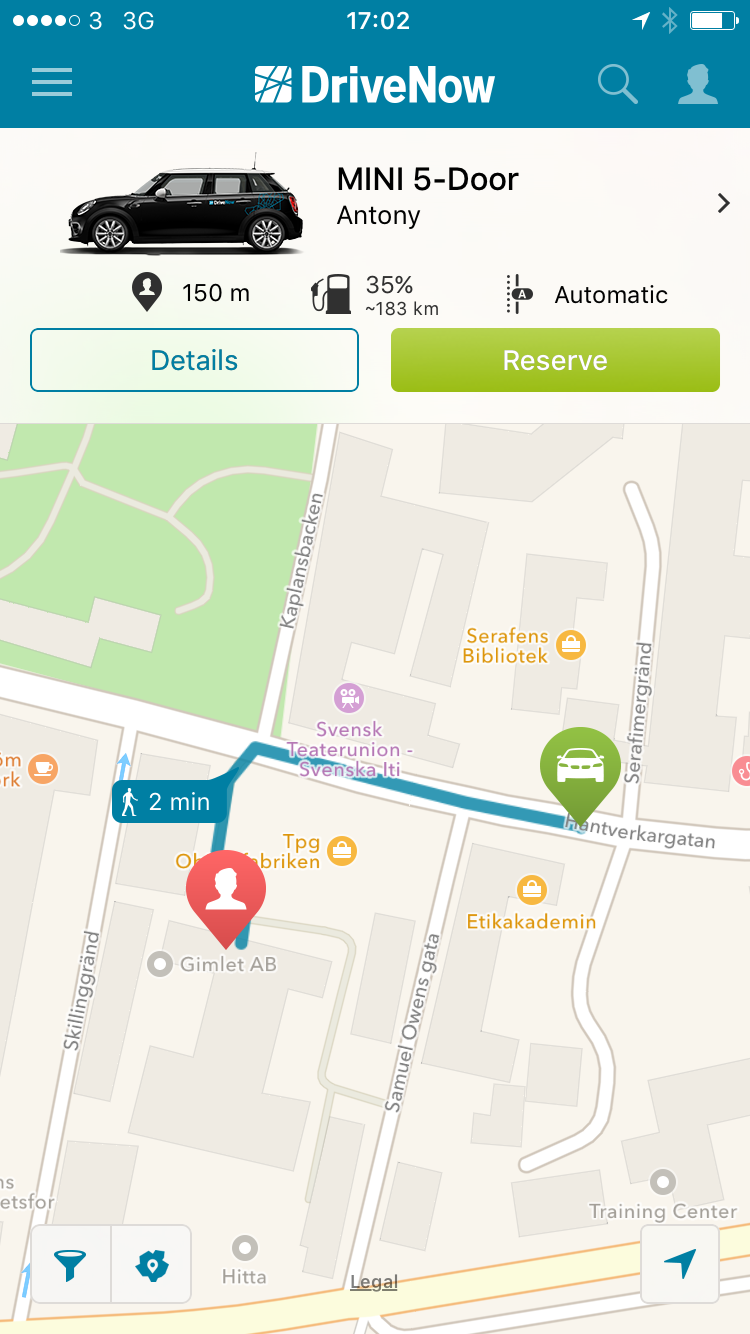
Task: Open the navigation side menu
Action: [52, 83]
